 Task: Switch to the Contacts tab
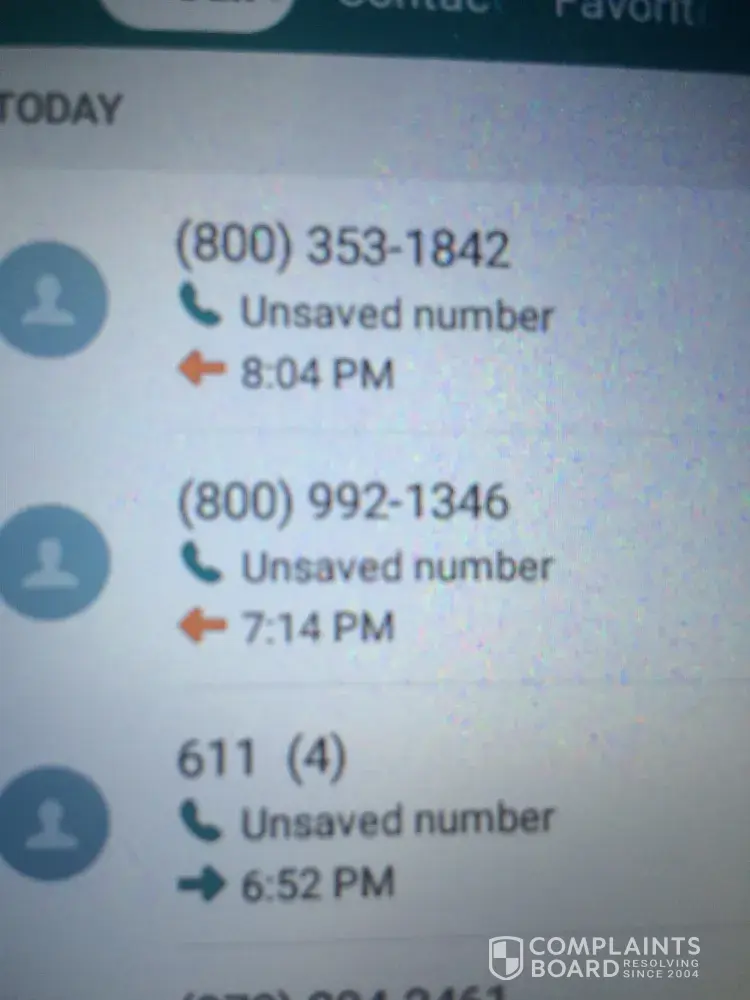click(x=413, y=8)
